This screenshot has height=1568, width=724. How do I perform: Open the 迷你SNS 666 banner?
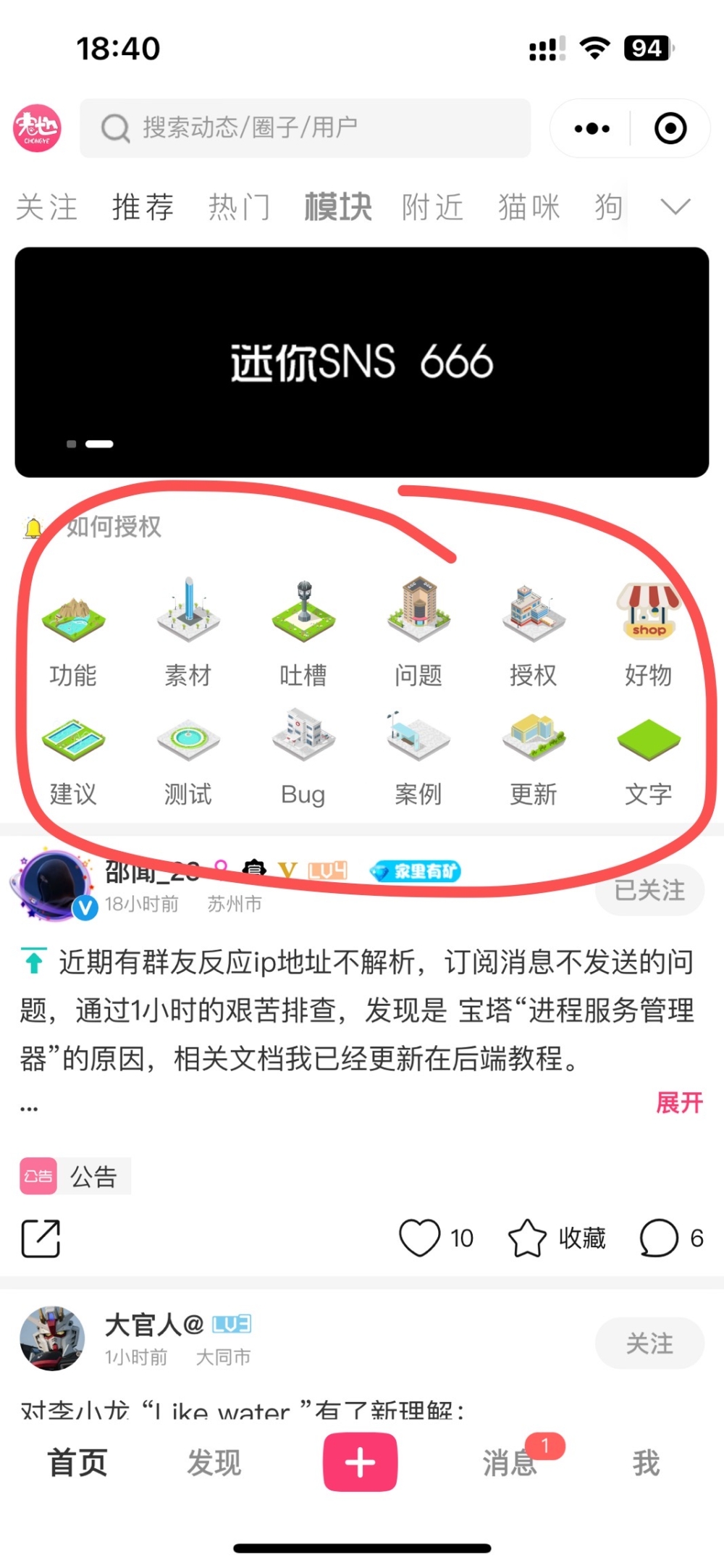click(361, 361)
